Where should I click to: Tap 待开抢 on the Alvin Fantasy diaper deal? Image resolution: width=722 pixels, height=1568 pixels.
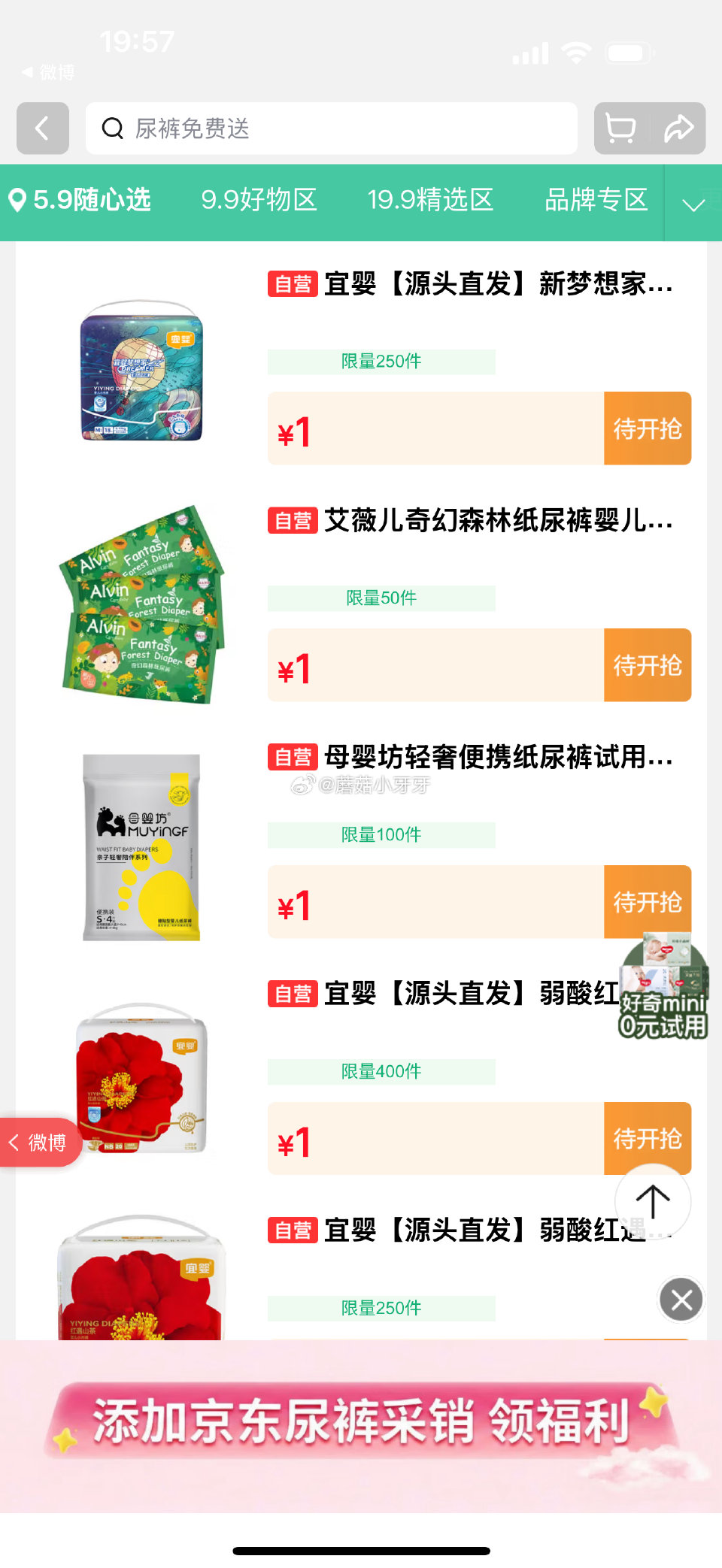coord(648,666)
